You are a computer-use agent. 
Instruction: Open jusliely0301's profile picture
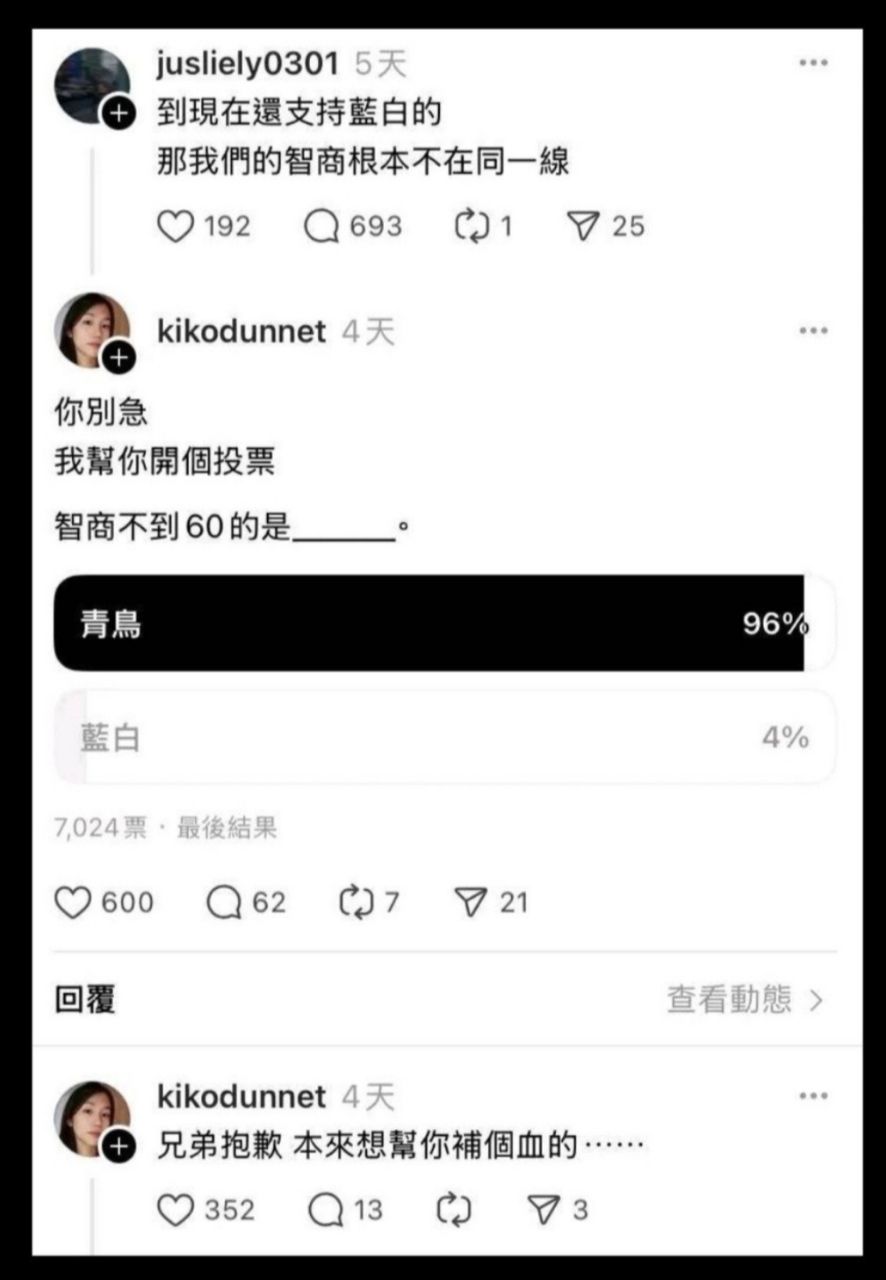[x=91, y=86]
